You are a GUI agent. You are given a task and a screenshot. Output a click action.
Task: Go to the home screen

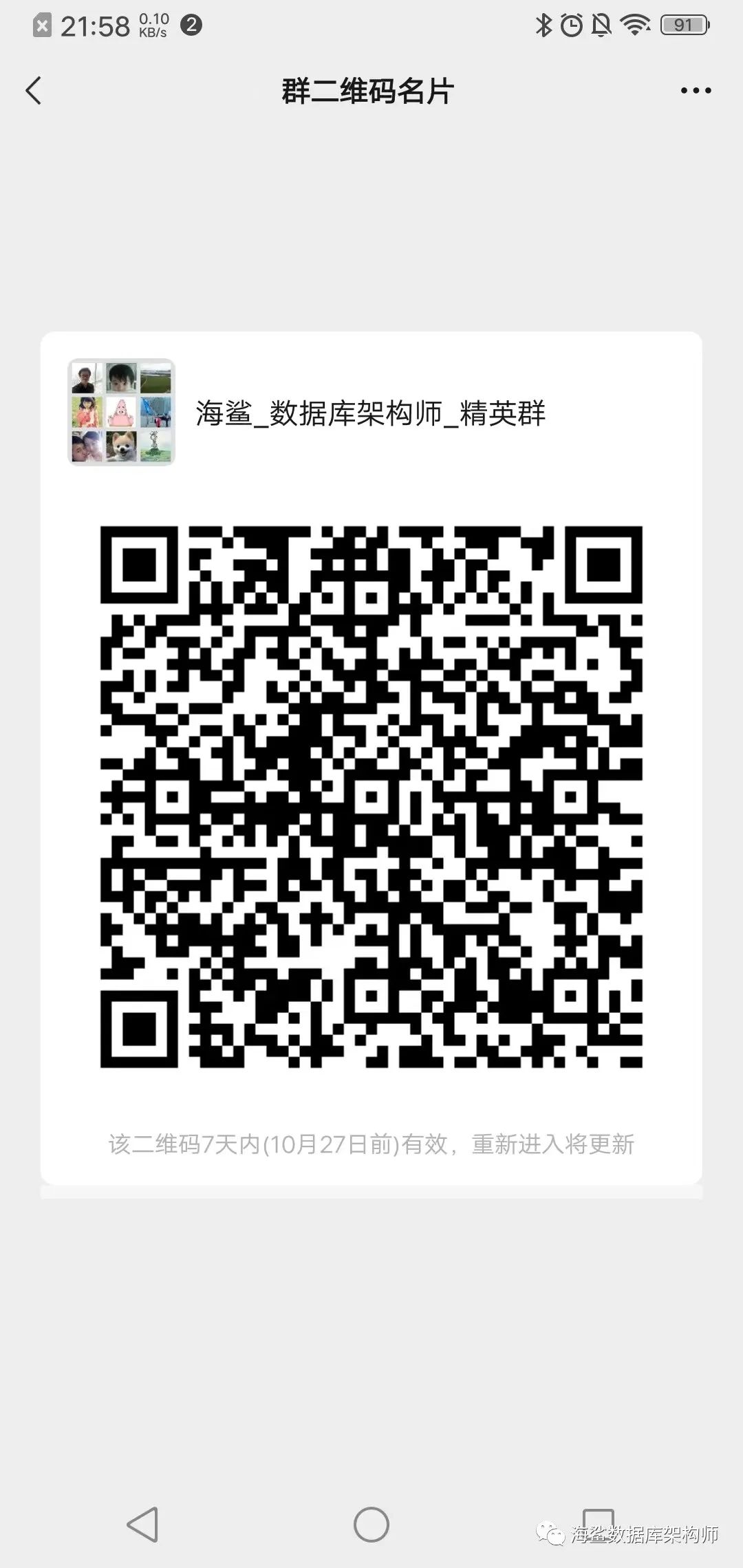[371, 1525]
